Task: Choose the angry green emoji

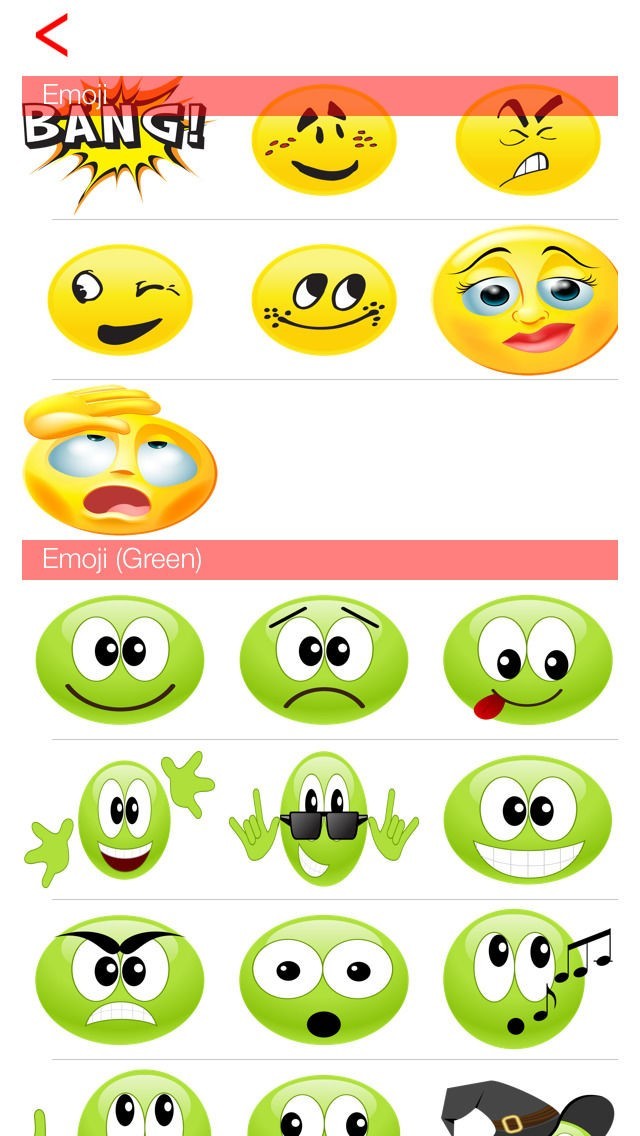Action: [120, 980]
